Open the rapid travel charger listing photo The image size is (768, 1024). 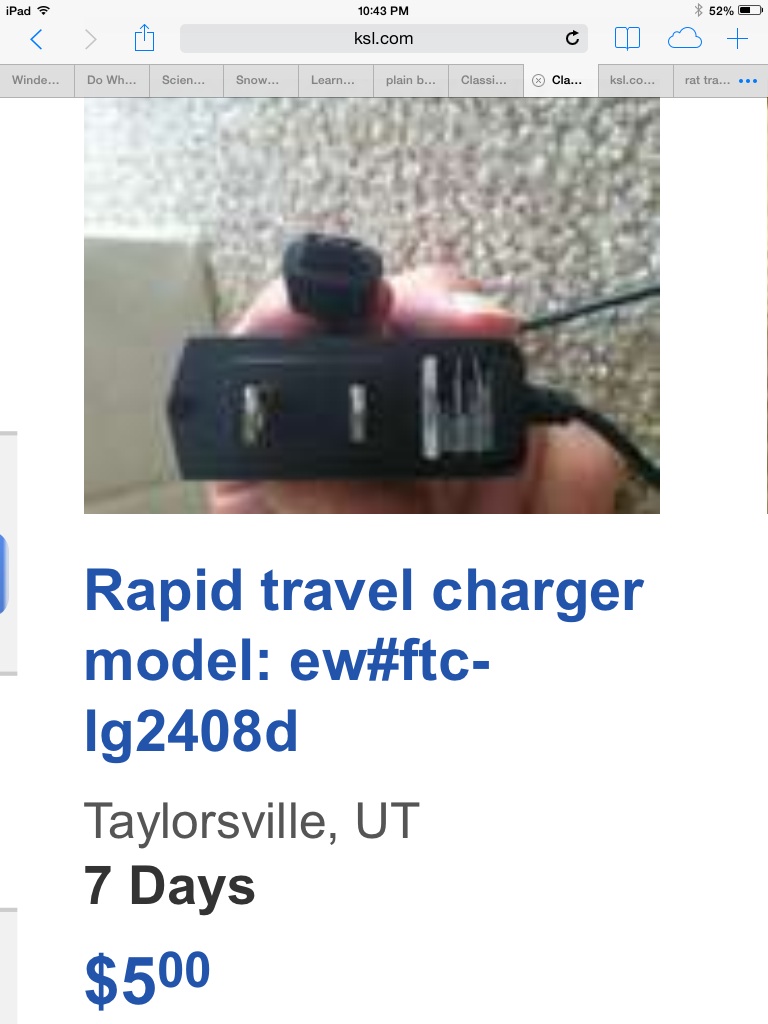tap(372, 306)
